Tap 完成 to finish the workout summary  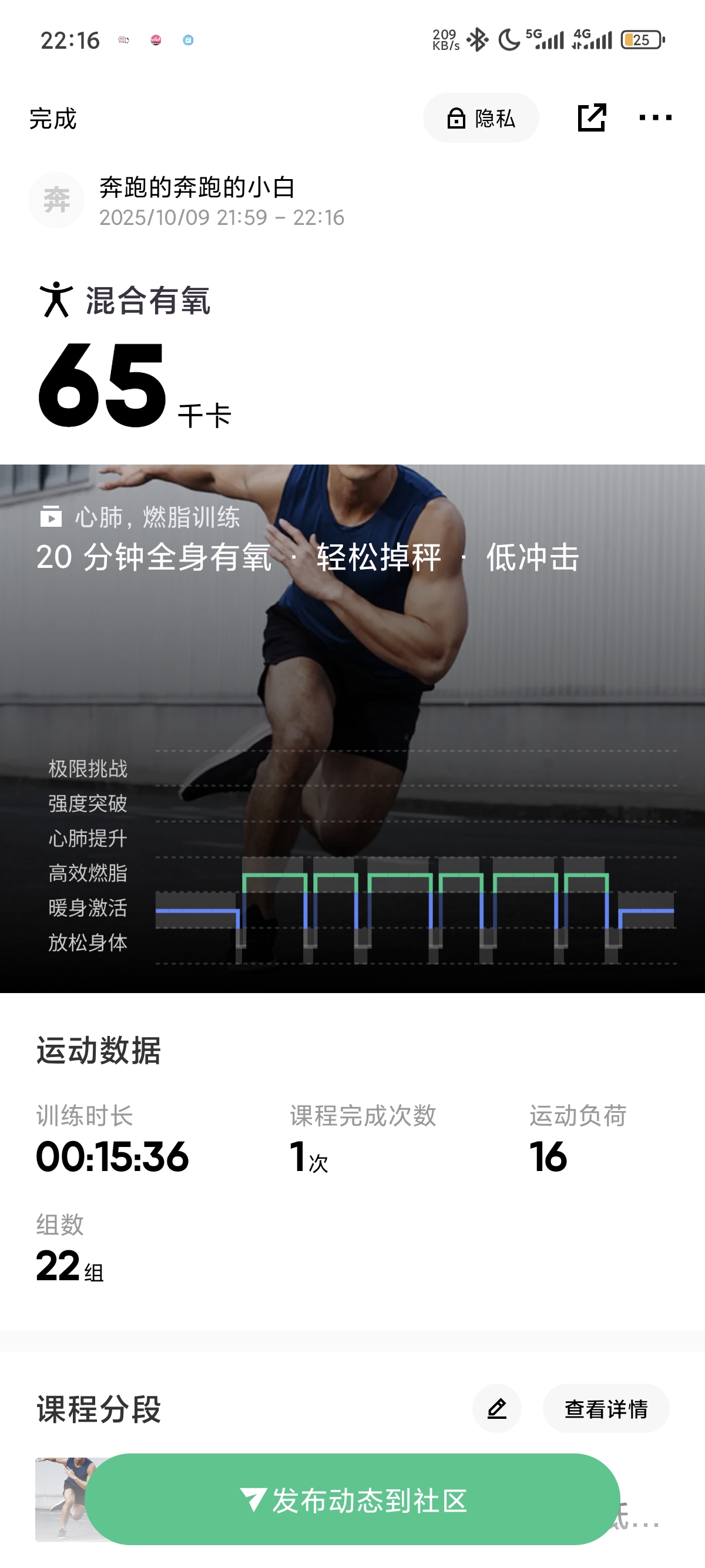(53, 119)
